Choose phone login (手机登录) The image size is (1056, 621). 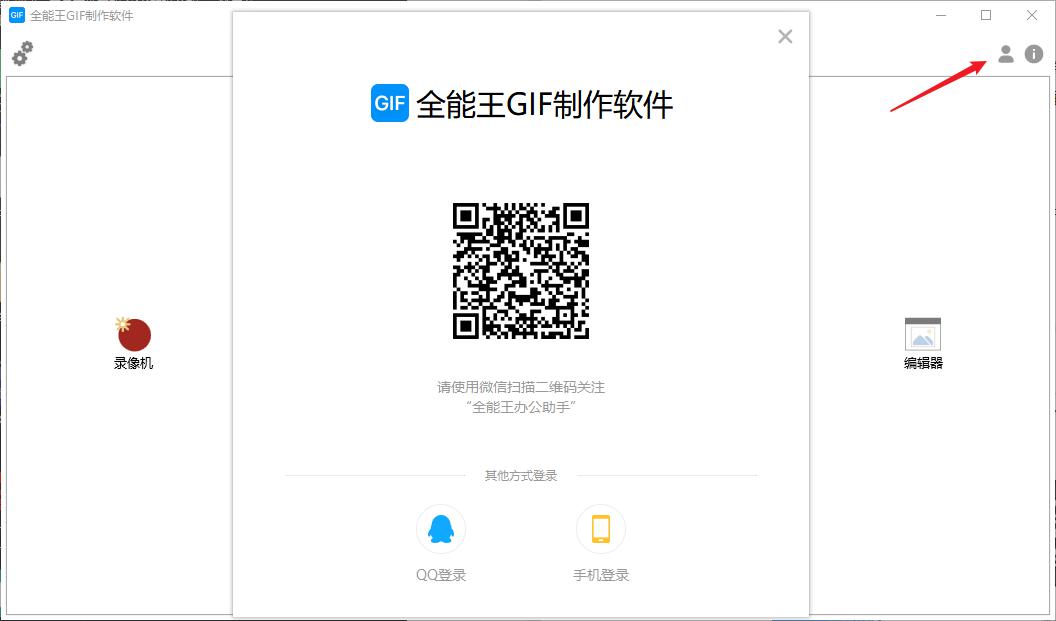tap(601, 530)
